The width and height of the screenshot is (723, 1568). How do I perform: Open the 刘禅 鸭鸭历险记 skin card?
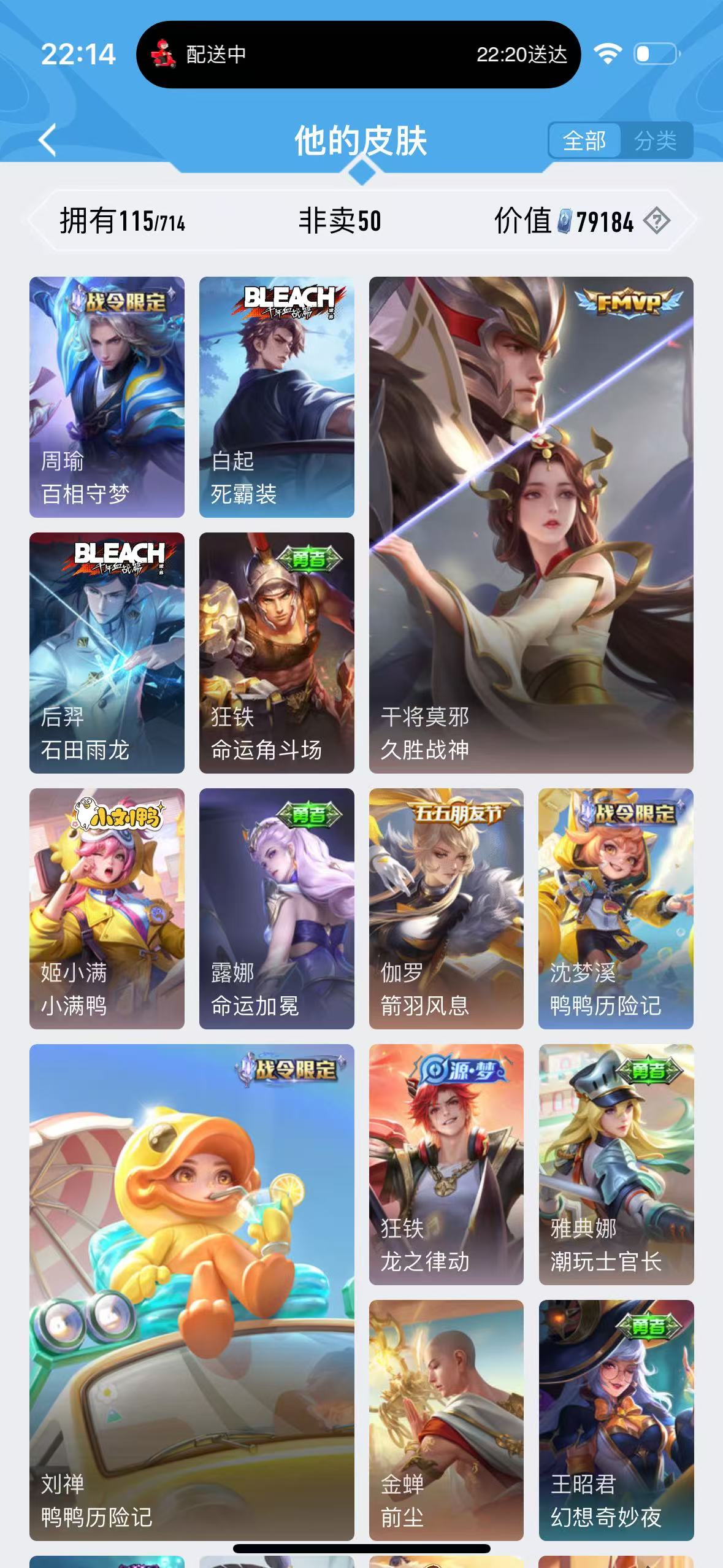click(x=192, y=1293)
